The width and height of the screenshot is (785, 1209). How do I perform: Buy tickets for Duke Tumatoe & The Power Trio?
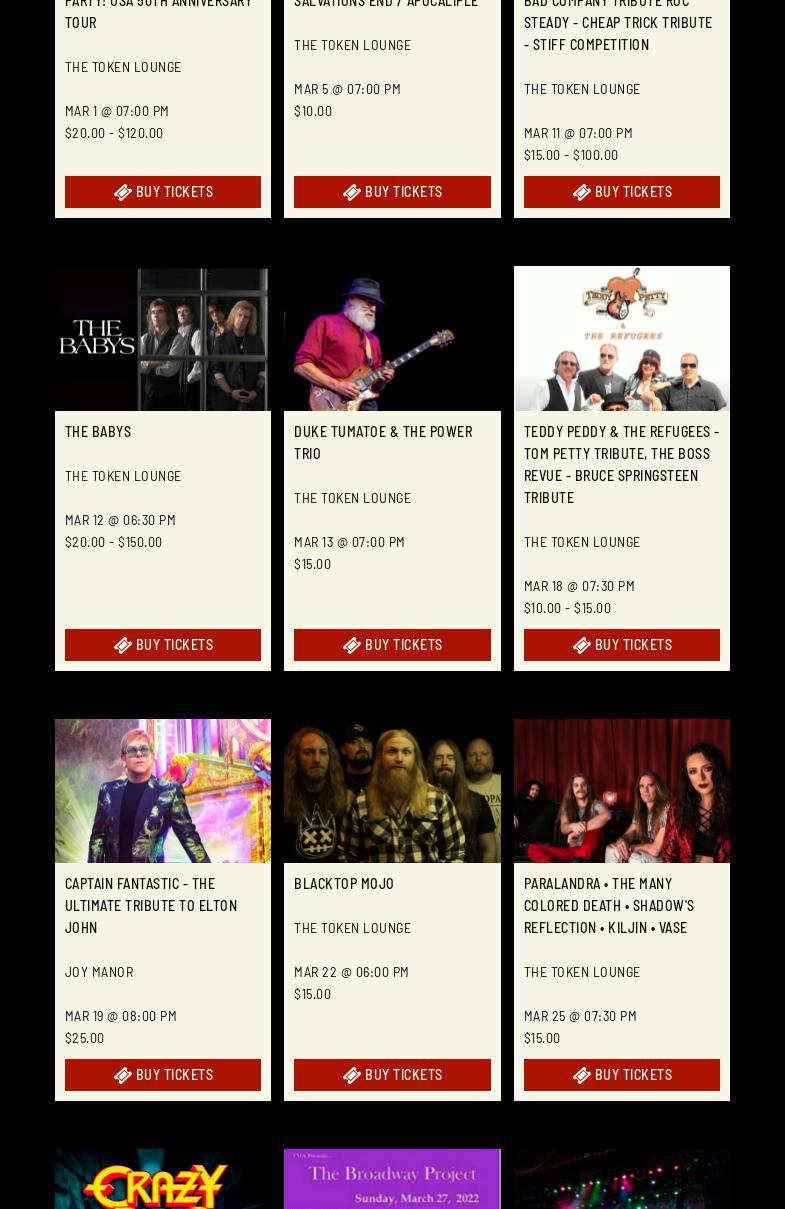392,645
